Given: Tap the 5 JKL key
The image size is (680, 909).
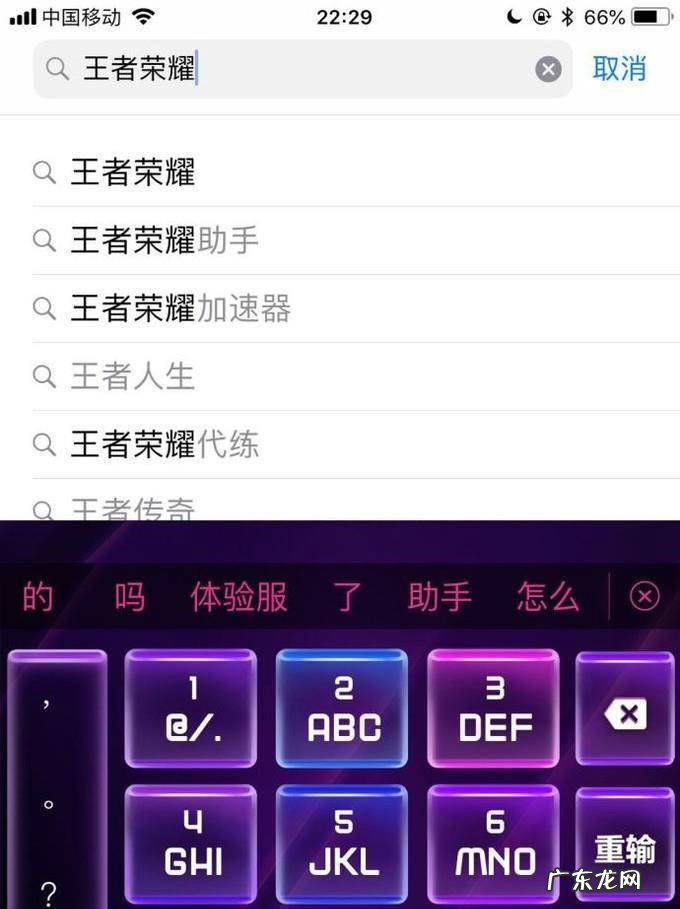Looking at the screenshot, I should tap(343, 845).
